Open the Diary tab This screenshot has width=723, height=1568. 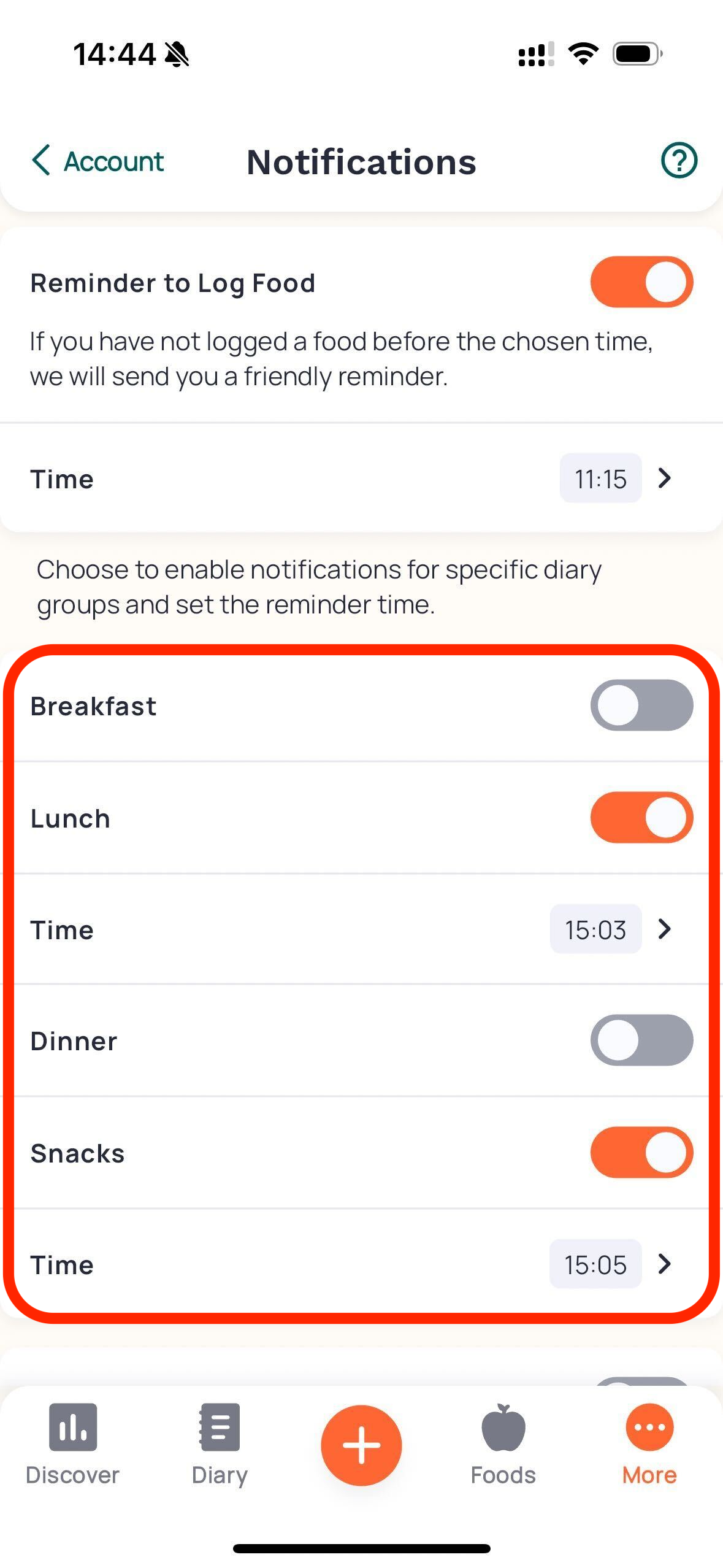pos(220,1445)
